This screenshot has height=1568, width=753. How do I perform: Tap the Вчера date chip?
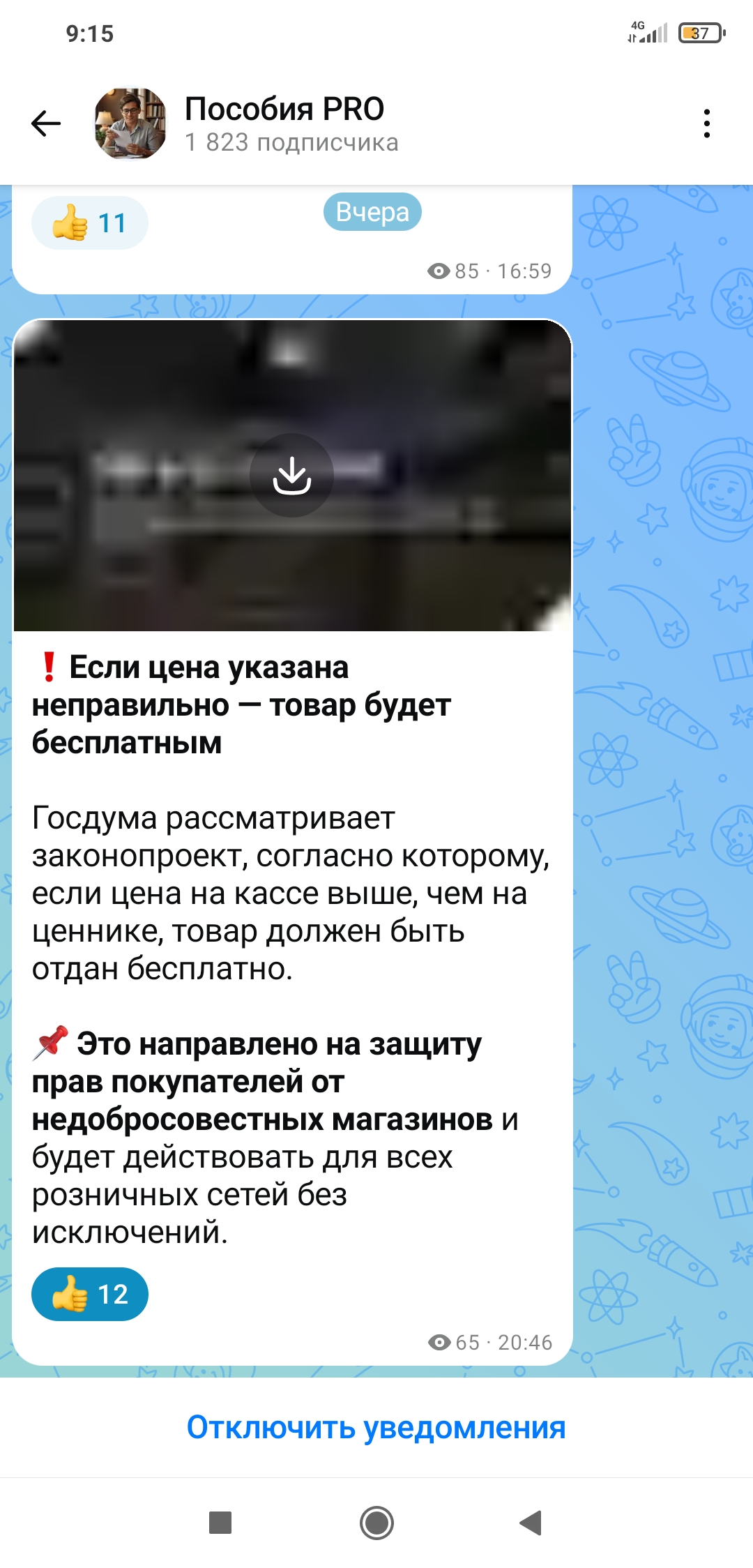point(372,212)
